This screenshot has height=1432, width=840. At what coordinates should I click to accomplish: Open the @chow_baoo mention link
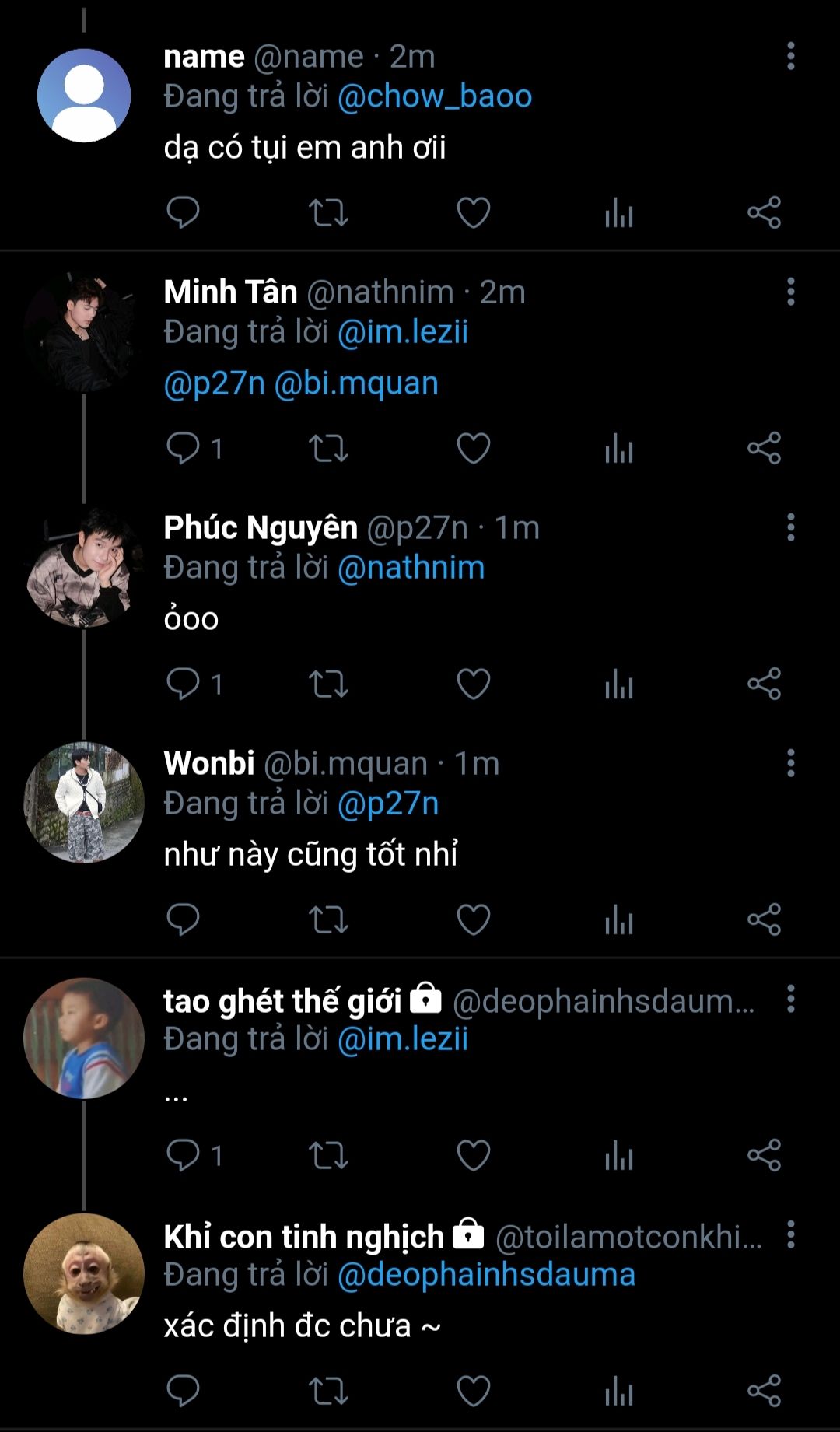click(434, 96)
